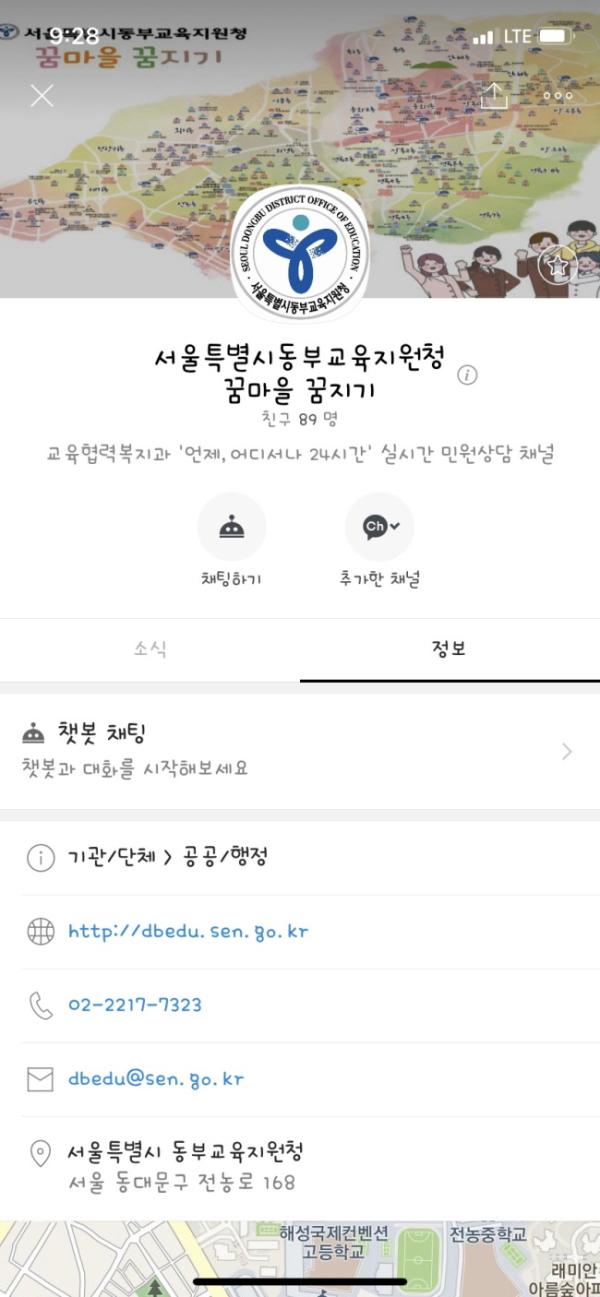Share this channel profile
This screenshot has width=600, height=1297.
point(494,96)
